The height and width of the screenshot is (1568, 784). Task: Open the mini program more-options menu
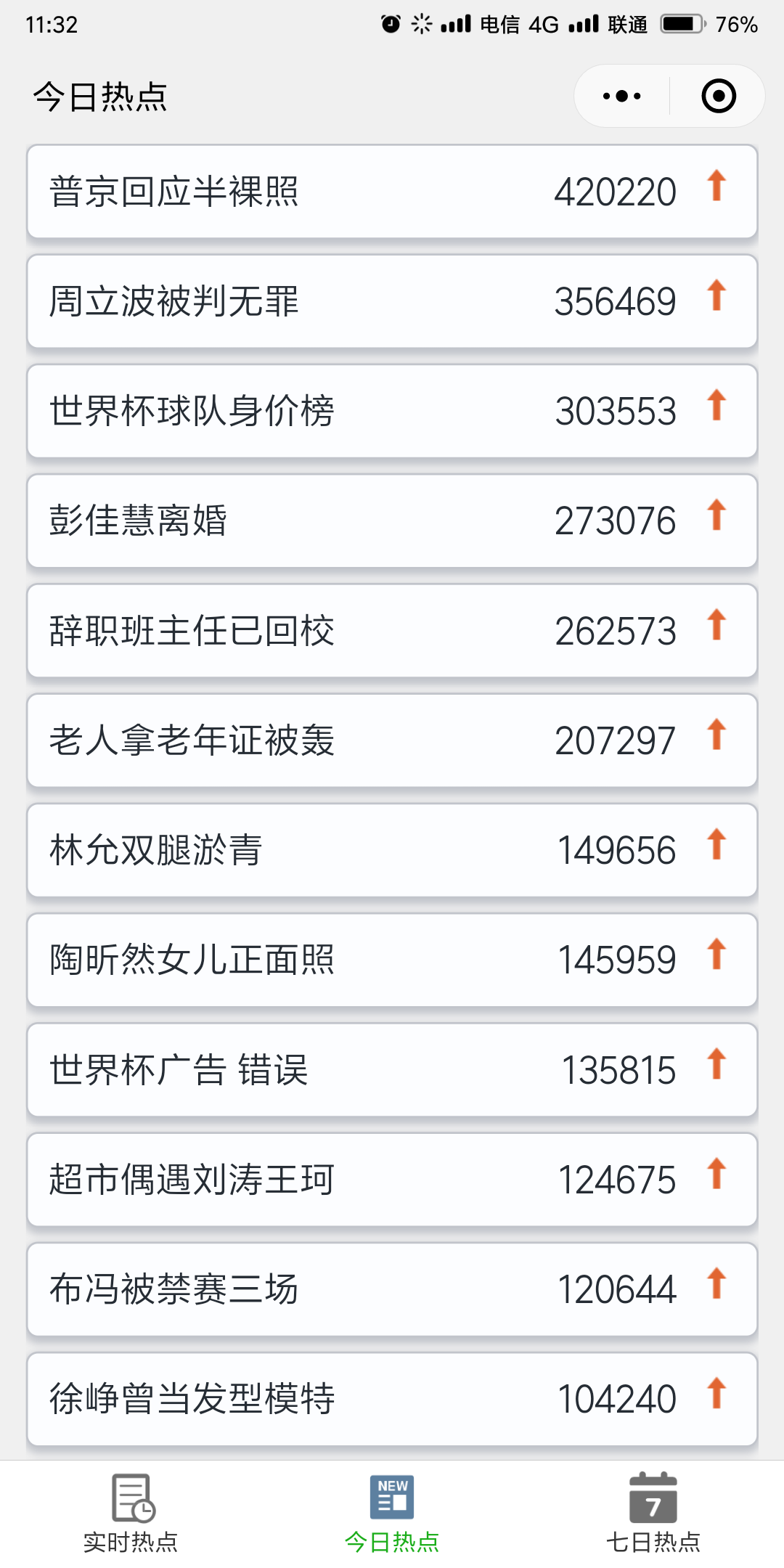622,96
